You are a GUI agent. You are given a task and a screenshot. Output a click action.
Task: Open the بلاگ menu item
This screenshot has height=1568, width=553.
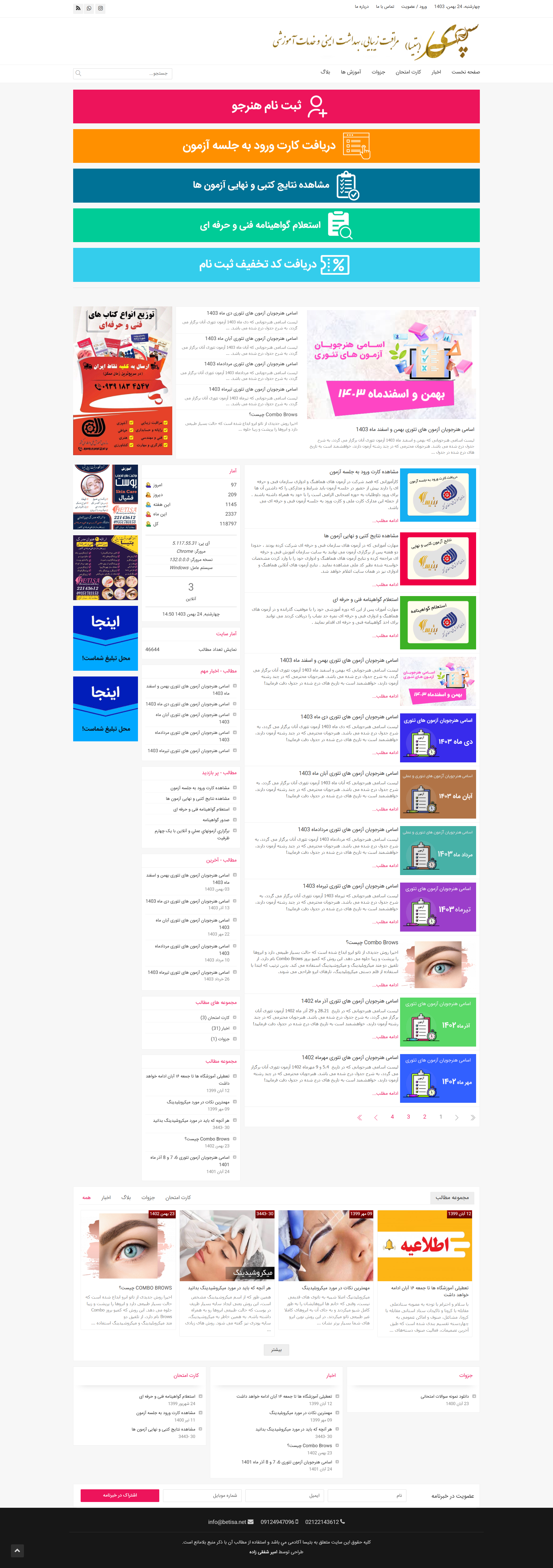[x=325, y=72]
